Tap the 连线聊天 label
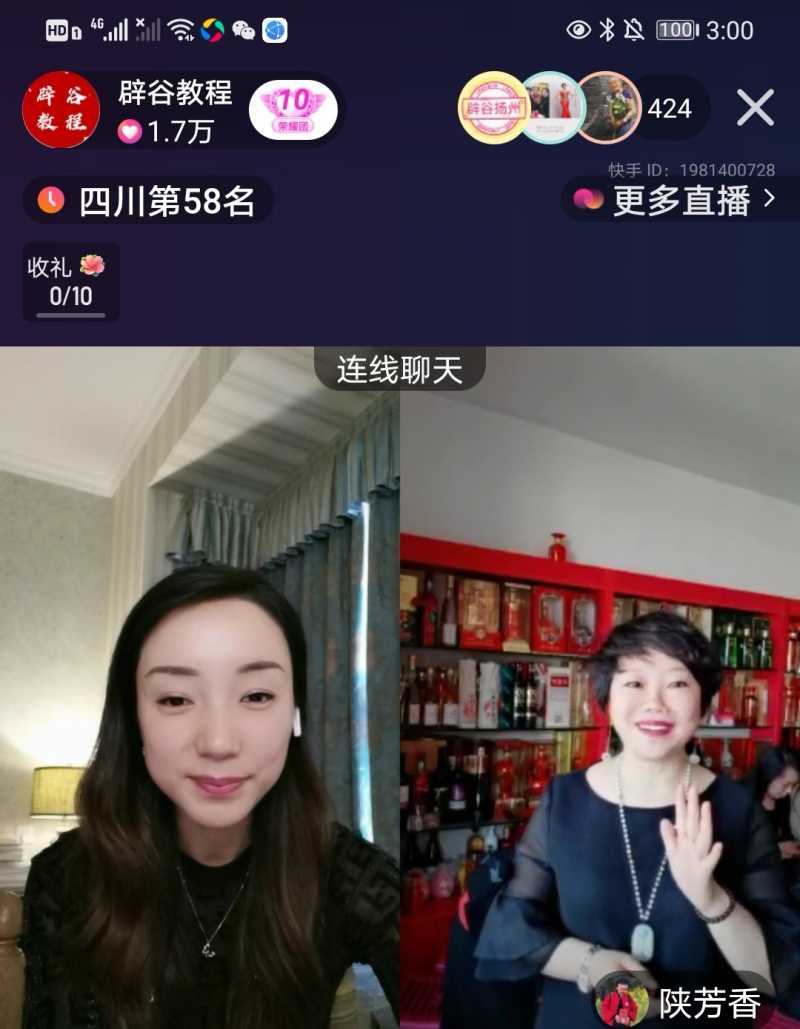The height and width of the screenshot is (1029, 800). 400,370
